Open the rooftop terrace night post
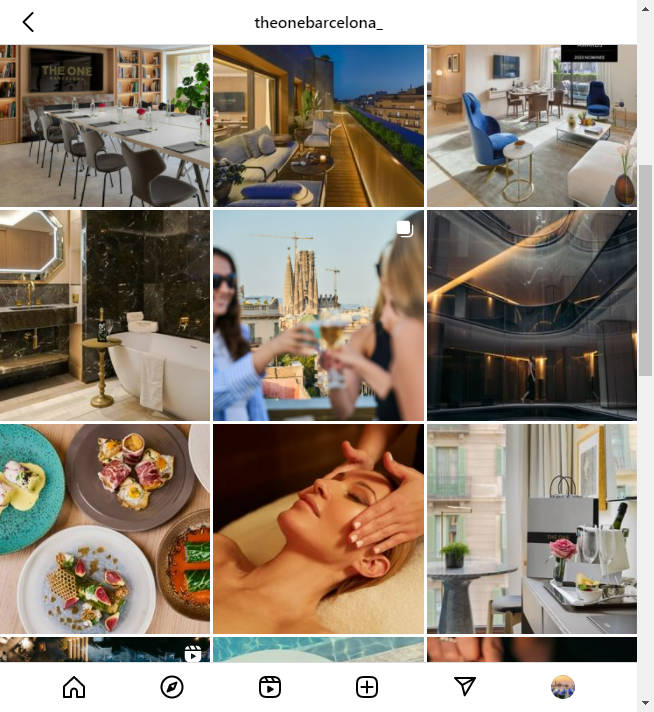Viewport: 654px width, 712px height. click(318, 125)
